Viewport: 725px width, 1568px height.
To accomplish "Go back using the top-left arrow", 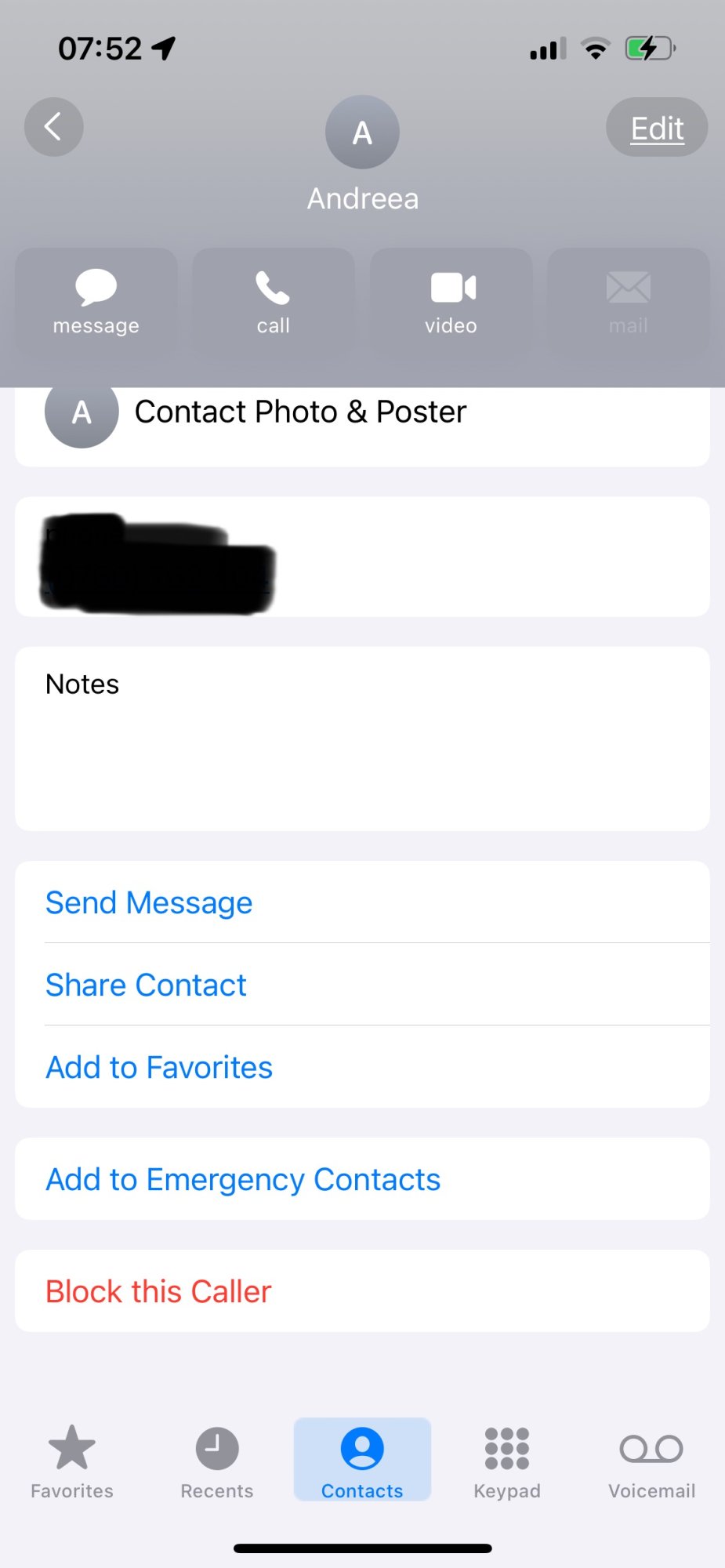I will [x=53, y=127].
